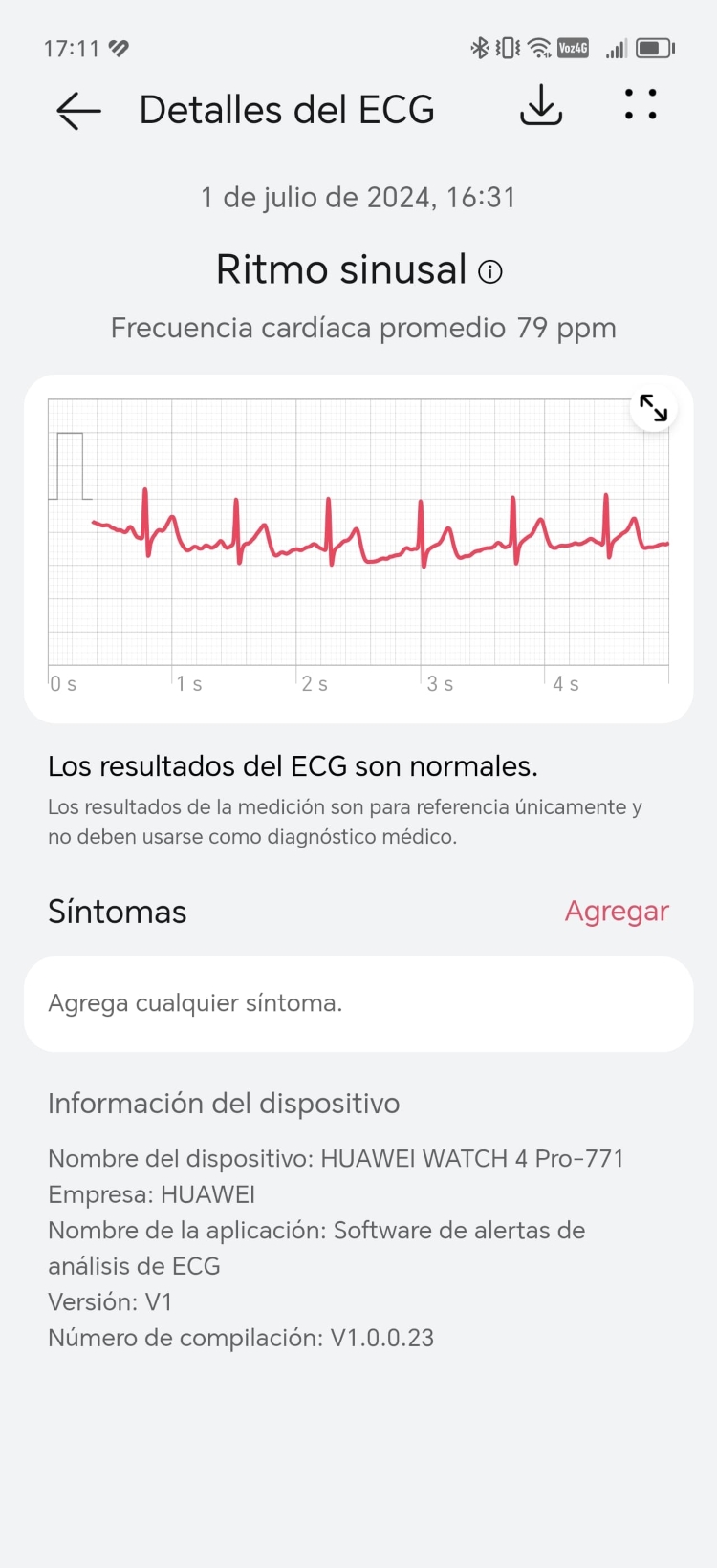
Task: Open the four-dot overflow menu
Action: [641, 105]
